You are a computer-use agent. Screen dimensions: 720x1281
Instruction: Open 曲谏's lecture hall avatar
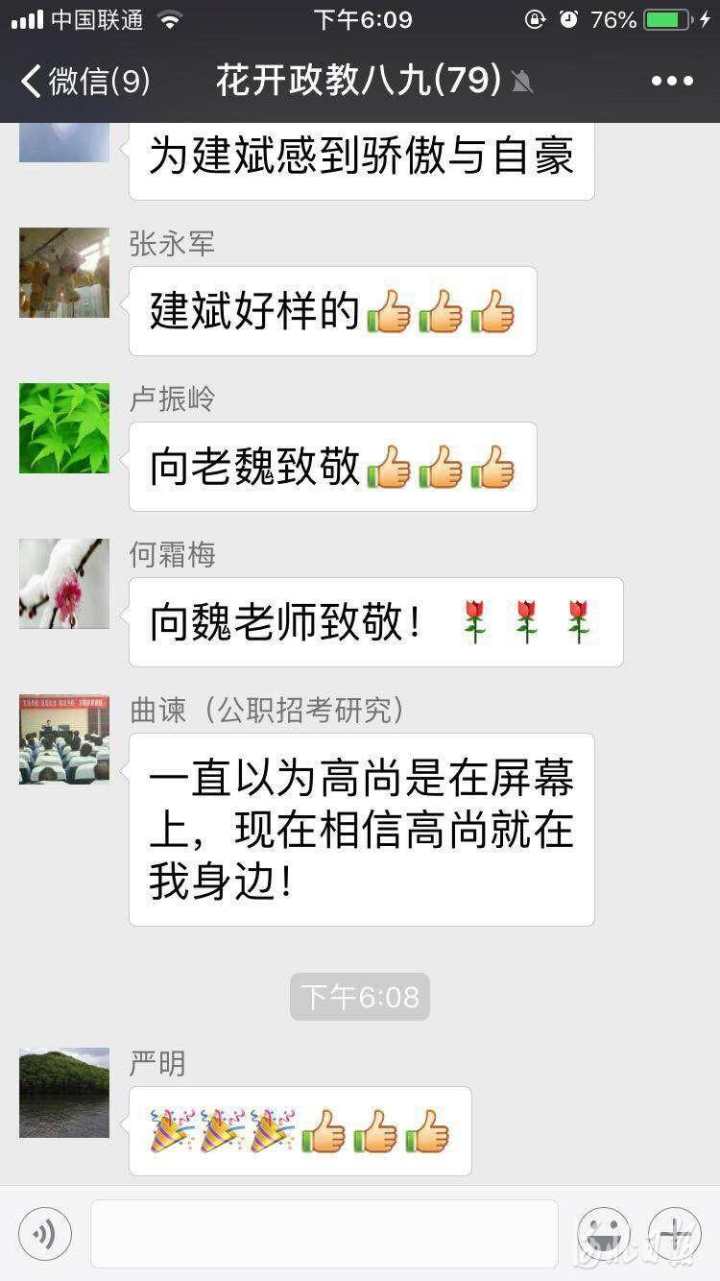click(63, 740)
